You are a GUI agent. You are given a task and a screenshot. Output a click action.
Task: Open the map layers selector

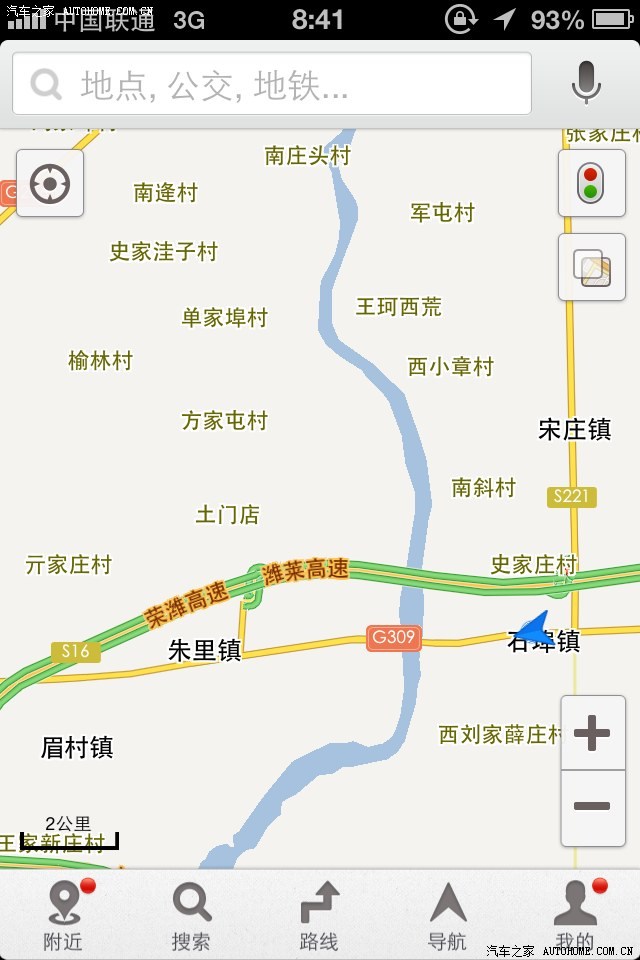click(591, 268)
